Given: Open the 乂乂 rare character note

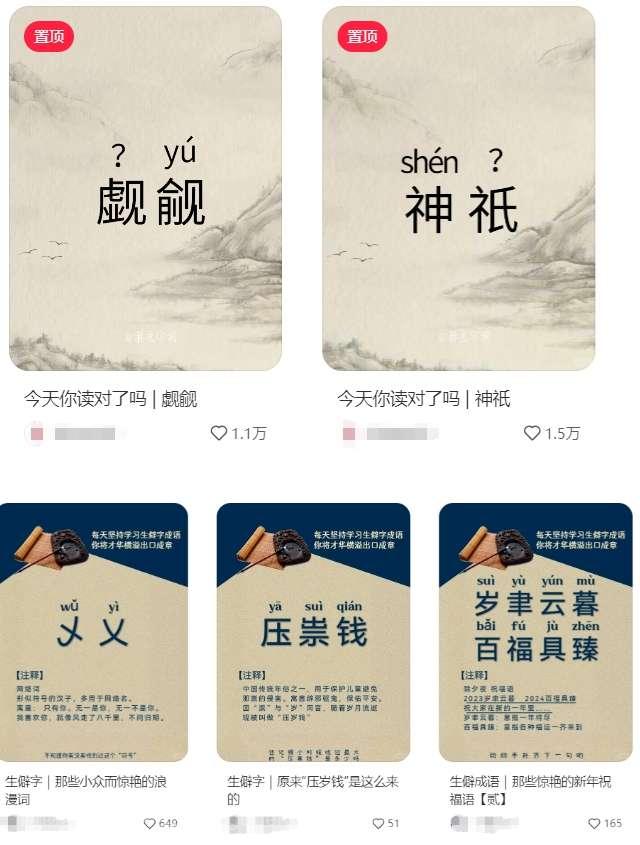Looking at the screenshot, I should coord(97,632).
